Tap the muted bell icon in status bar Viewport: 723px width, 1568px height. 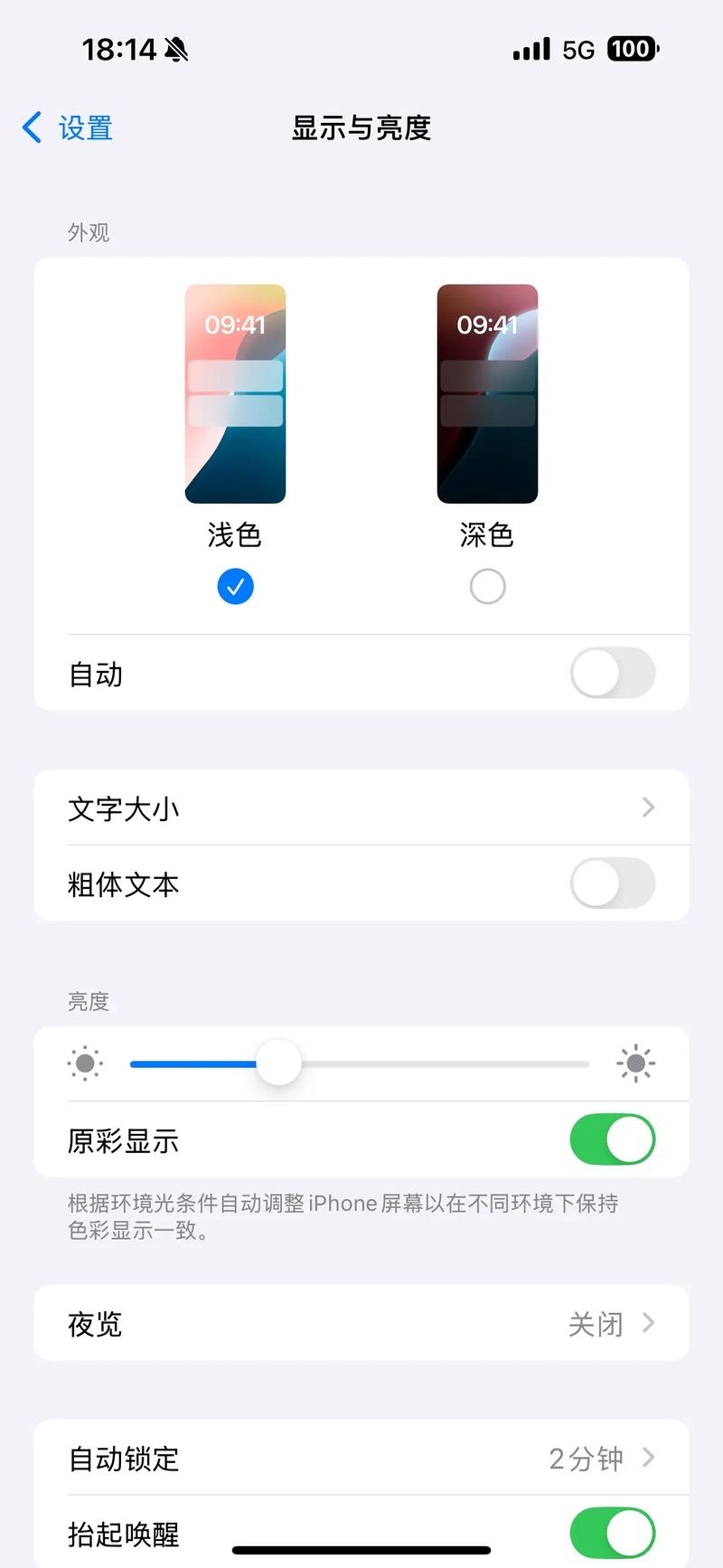click(x=178, y=49)
